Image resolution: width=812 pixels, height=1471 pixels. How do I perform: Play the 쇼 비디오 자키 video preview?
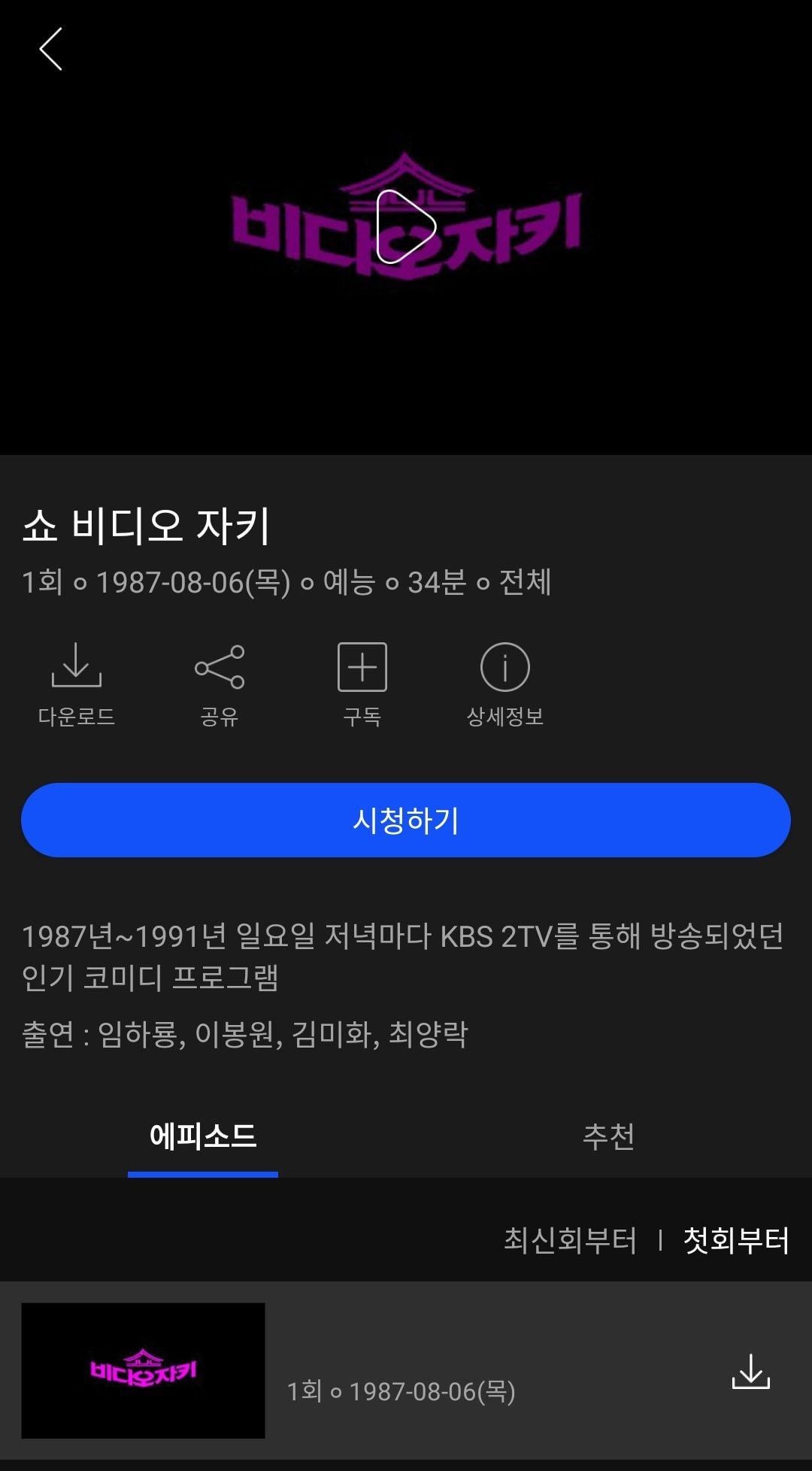406,226
